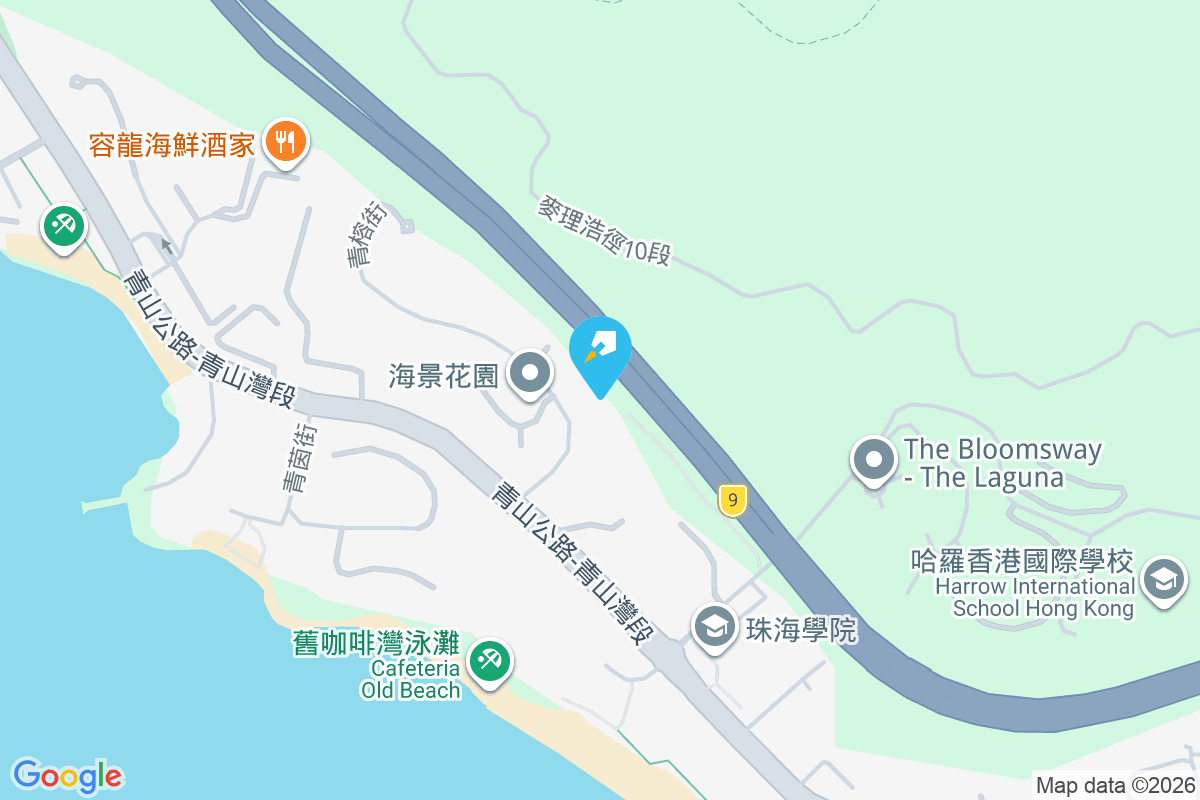Tap the unlabeled green beach marker
Screen dimensions: 1200x800
pyautogui.click(x=64, y=224)
